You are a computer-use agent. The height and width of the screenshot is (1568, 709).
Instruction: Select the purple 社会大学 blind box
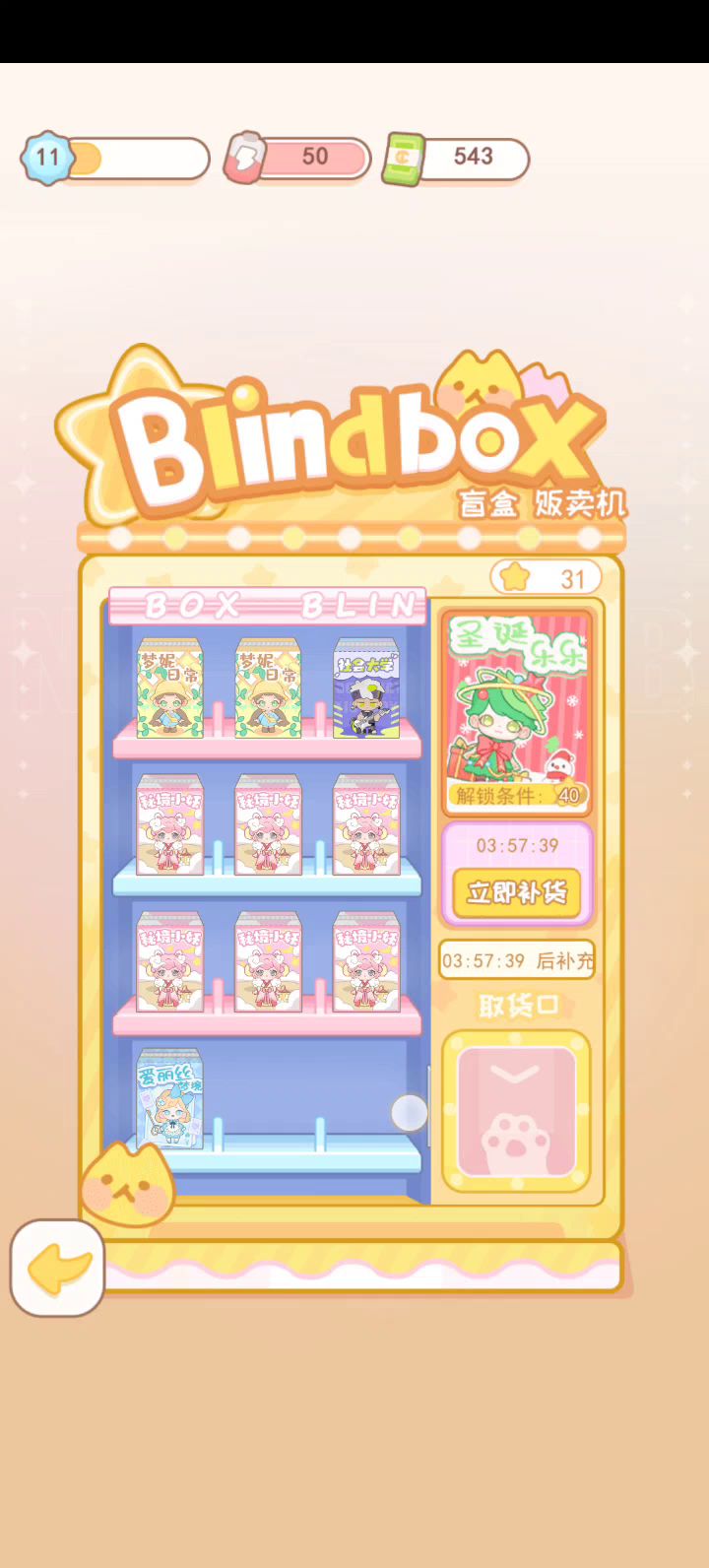click(365, 688)
